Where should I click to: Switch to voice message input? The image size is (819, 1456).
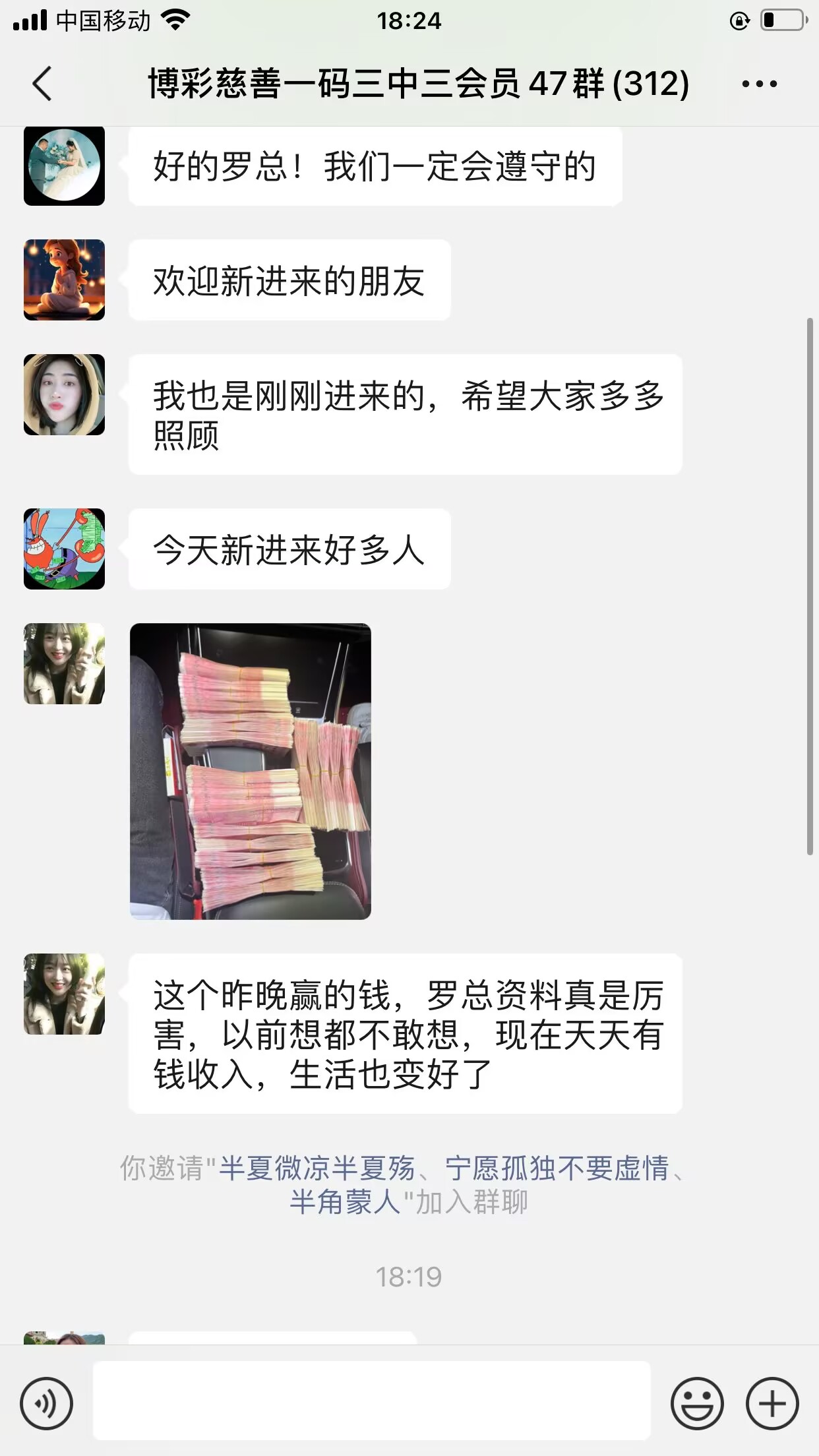(x=46, y=1404)
